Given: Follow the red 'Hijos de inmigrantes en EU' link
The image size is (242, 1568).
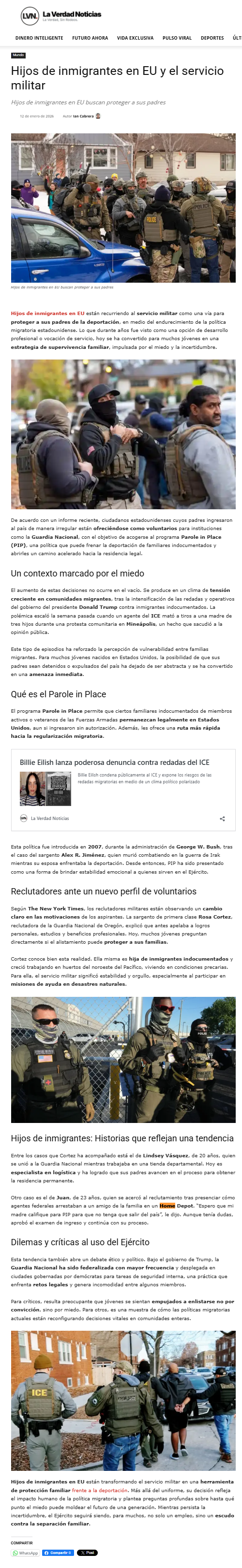Looking at the screenshot, I should (x=47, y=314).
